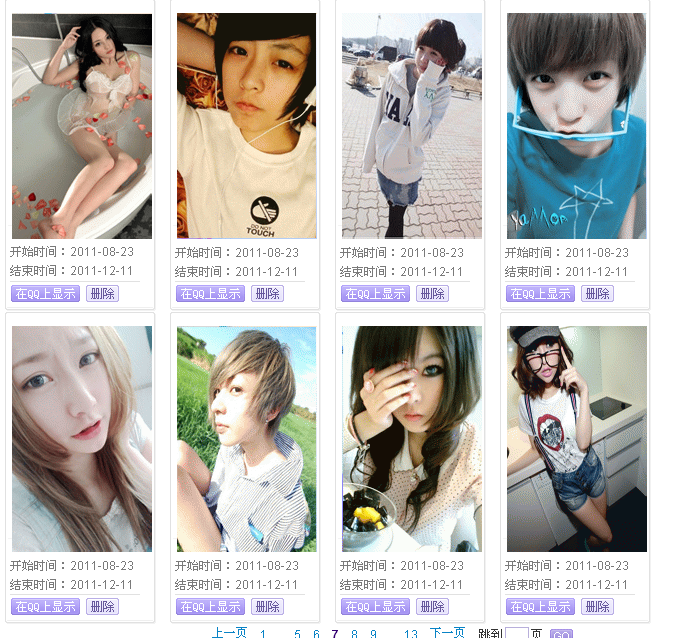Select page 8 in pagination

354,633
